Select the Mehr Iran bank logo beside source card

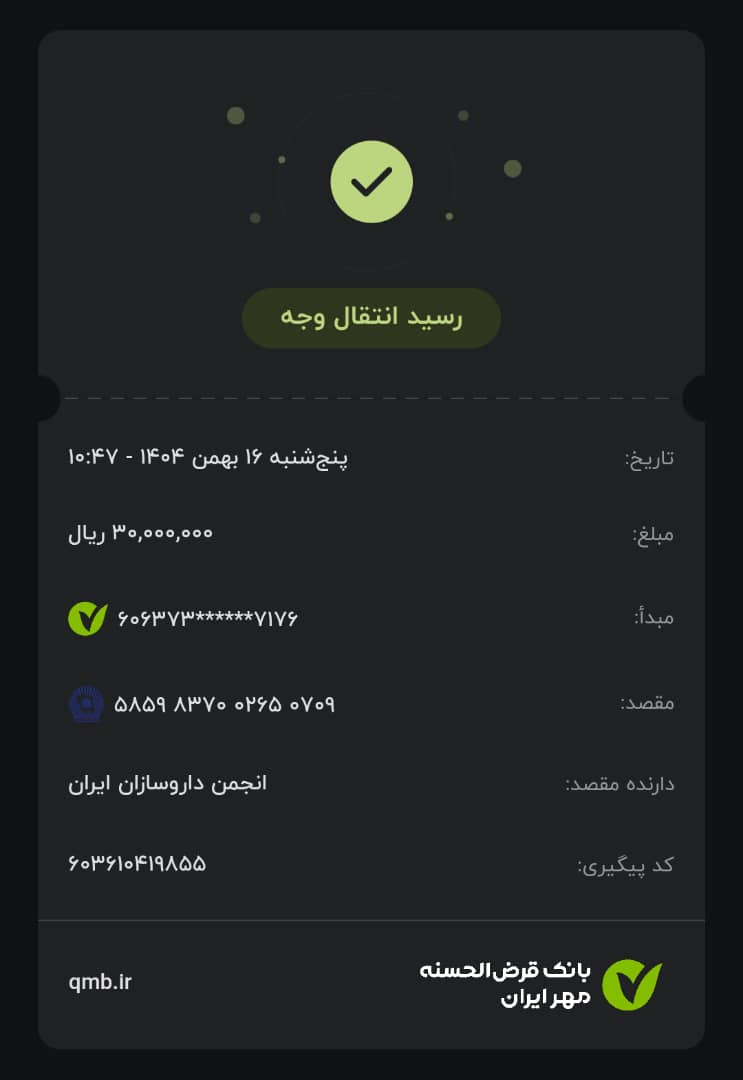(x=87, y=617)
